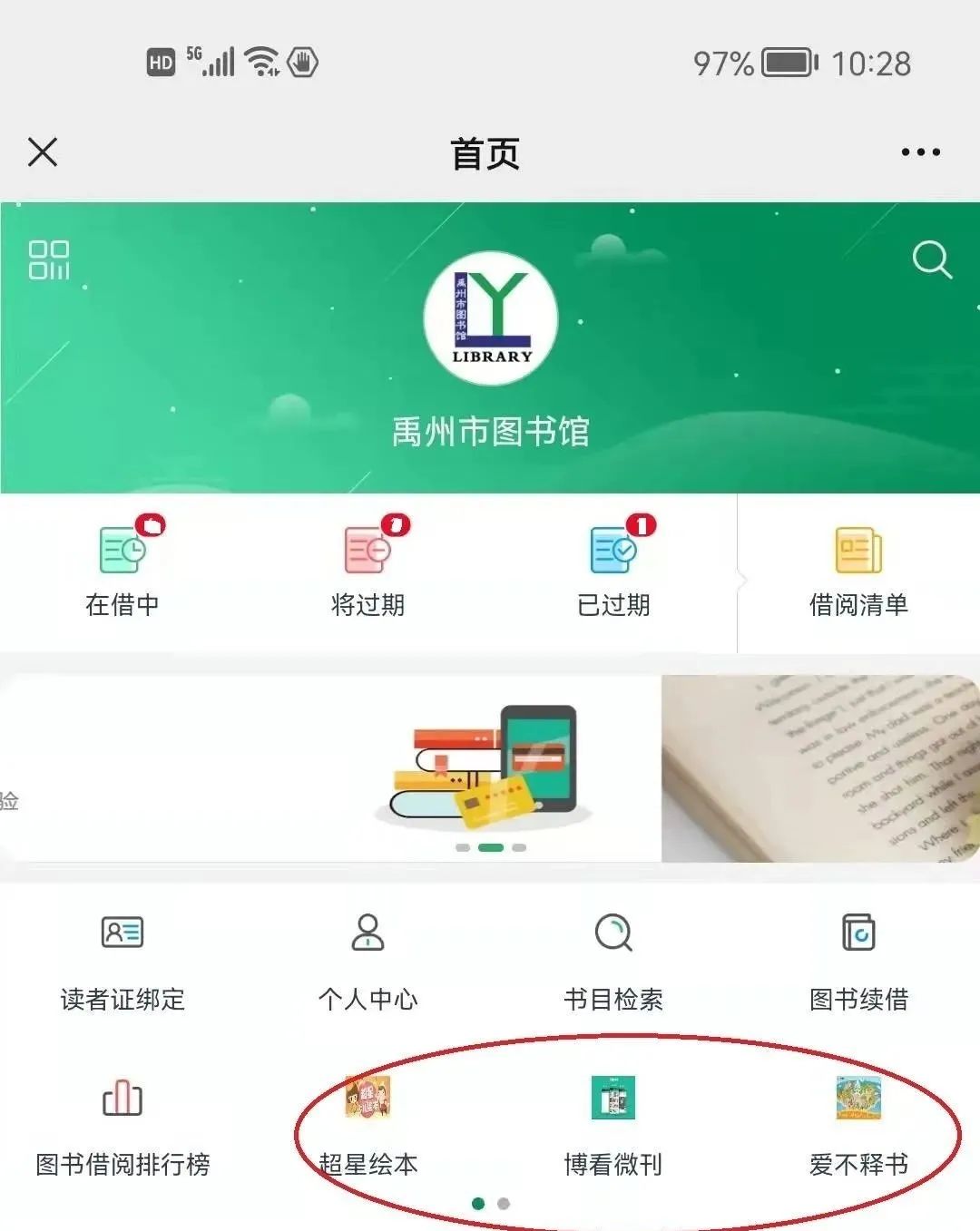Screen dimensions: 980x1231
Task: Open the three-dot overflow menu
Action: (x=920, y=152)
